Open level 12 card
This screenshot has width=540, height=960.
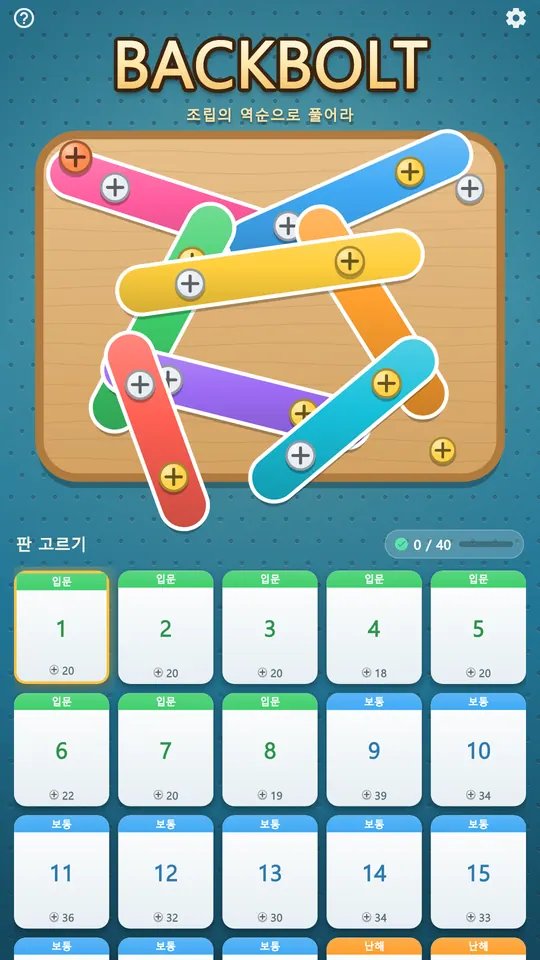click(166, 872)
